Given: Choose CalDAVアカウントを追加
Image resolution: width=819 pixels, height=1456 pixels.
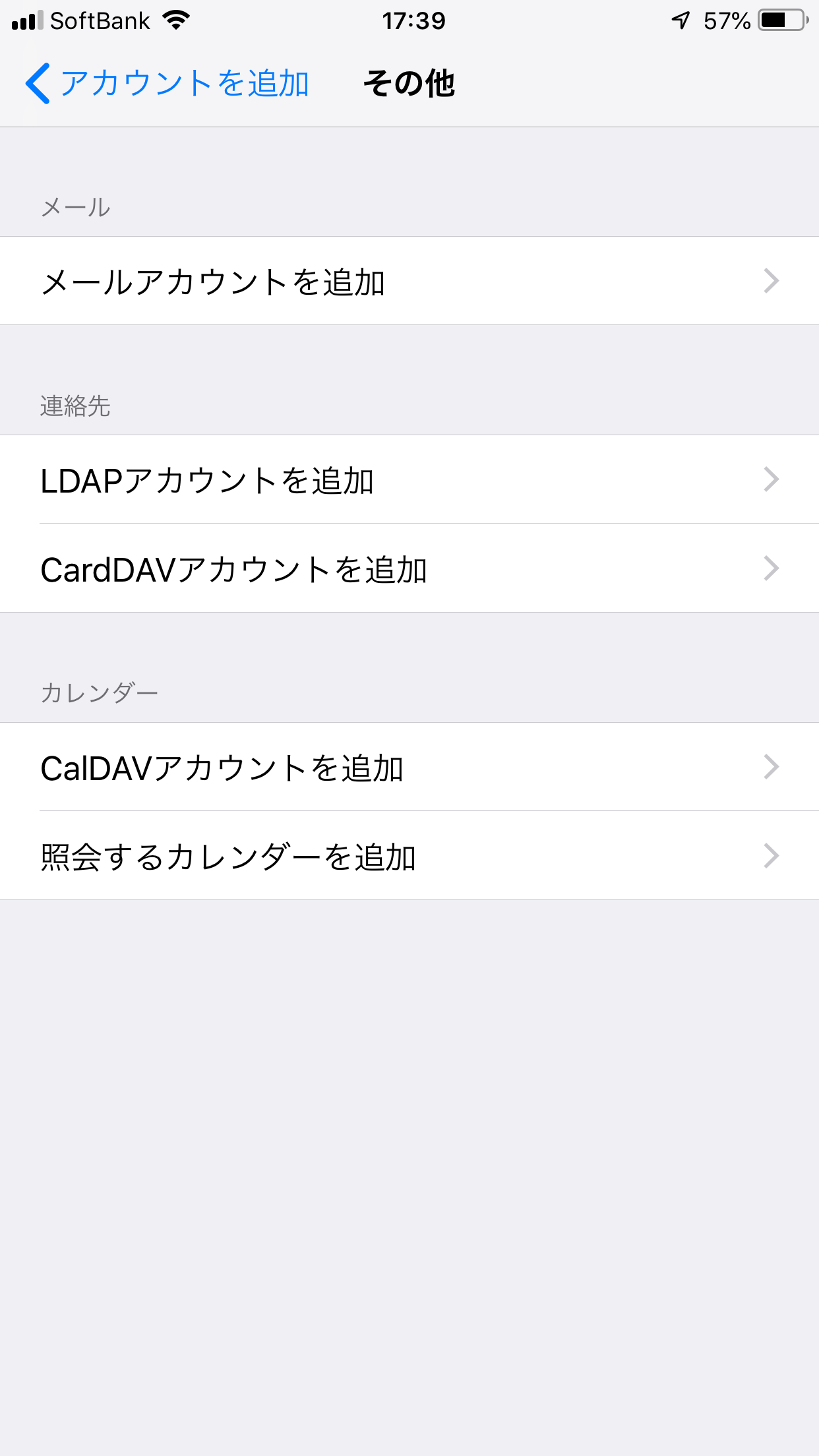Looking at the screenshot, I should [x=409, y=767].
